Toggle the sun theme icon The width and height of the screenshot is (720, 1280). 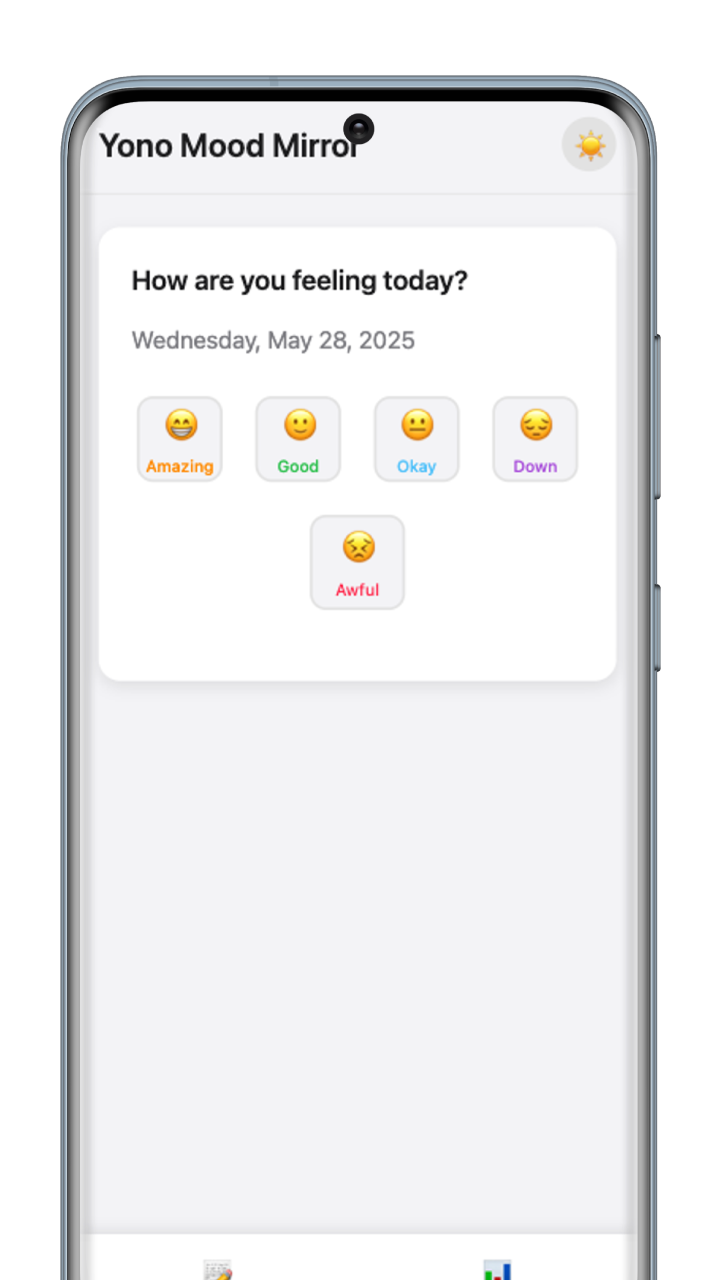(589, 145)
